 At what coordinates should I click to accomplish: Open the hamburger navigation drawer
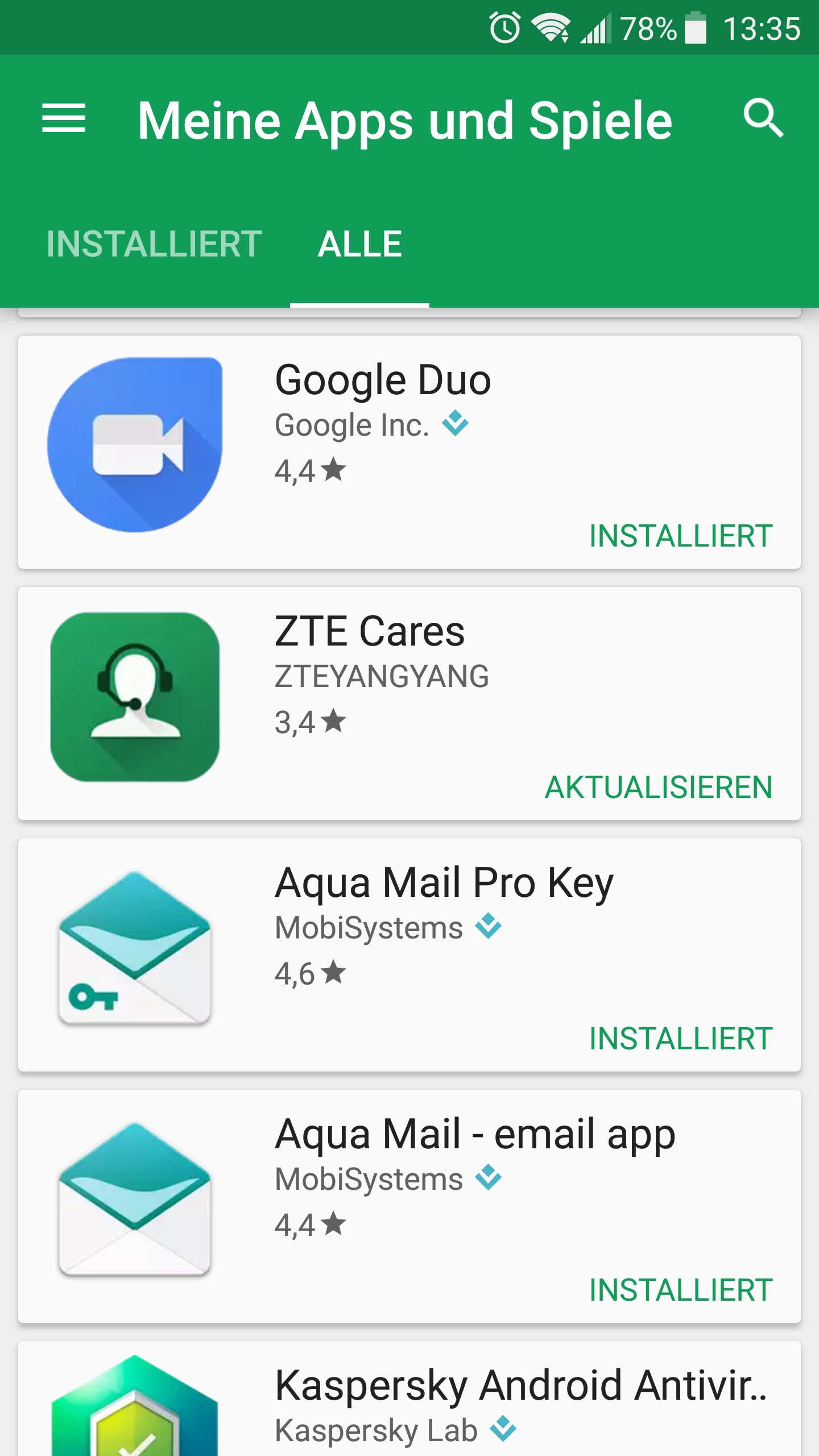click(64, 118)
